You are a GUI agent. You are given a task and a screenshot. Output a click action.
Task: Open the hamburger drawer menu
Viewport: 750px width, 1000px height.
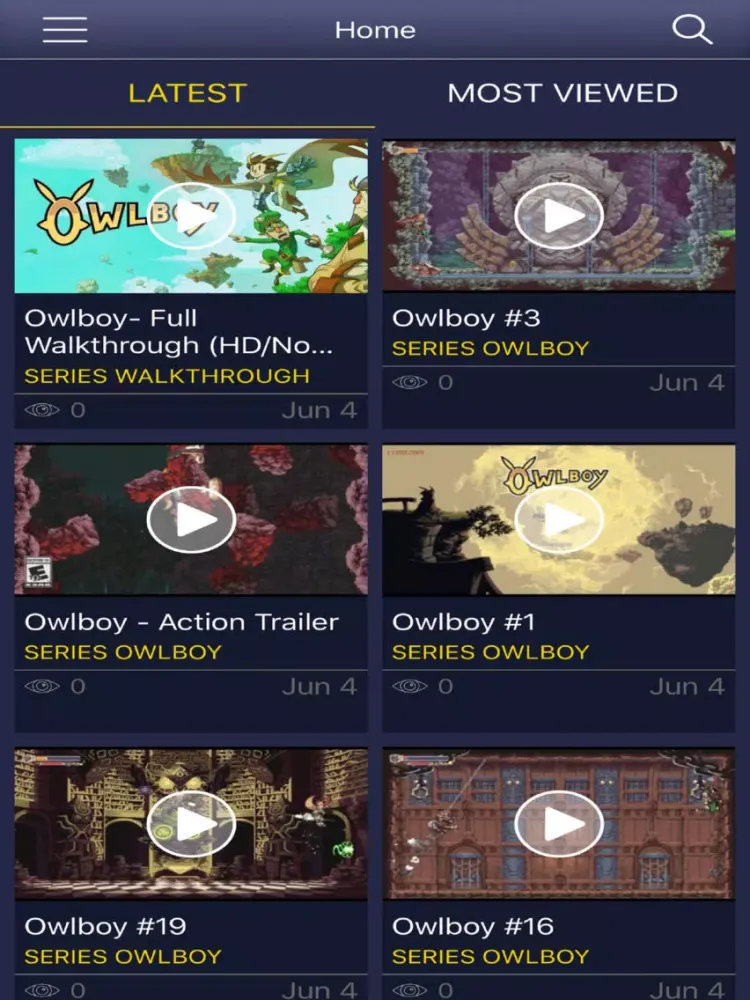tap(65, 30)
